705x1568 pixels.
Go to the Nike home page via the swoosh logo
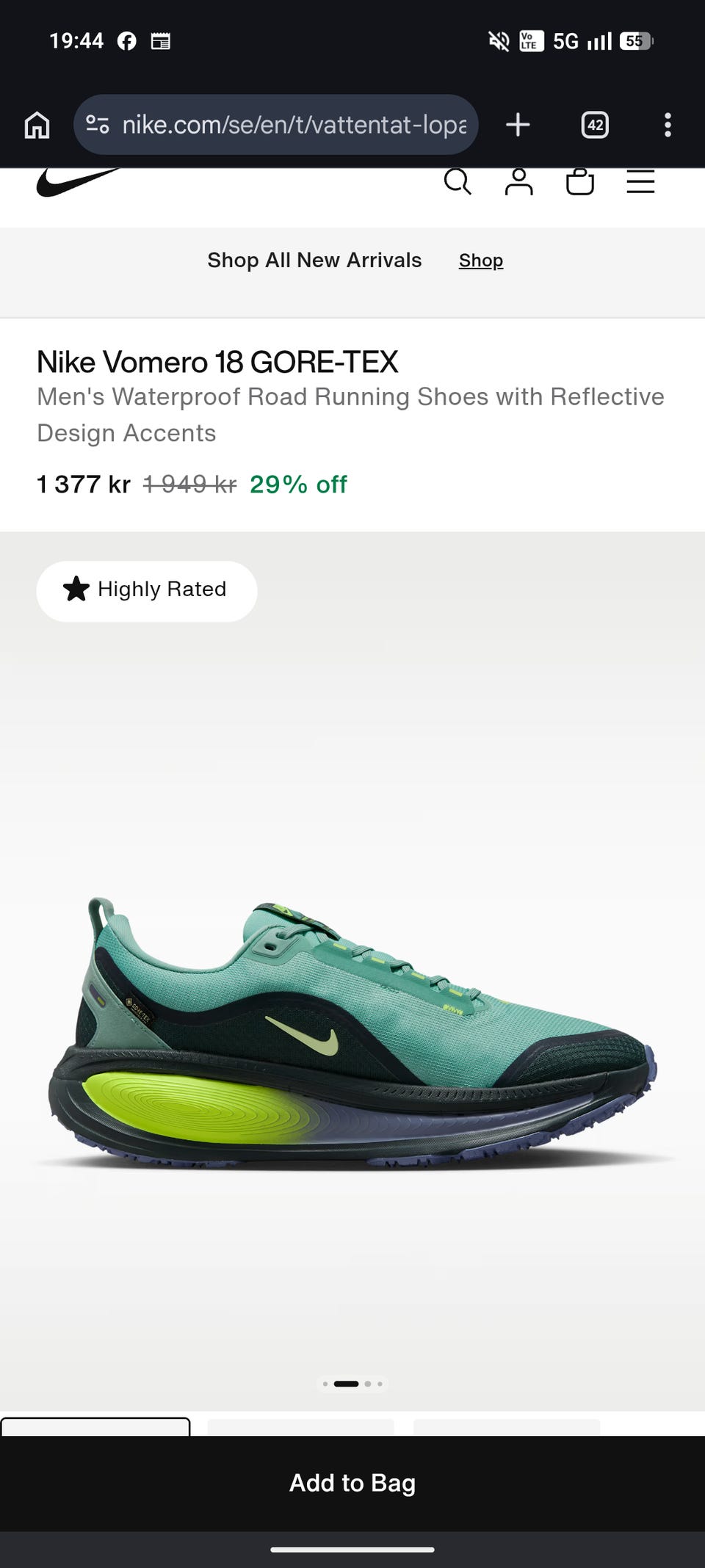[x=78, y=182]
